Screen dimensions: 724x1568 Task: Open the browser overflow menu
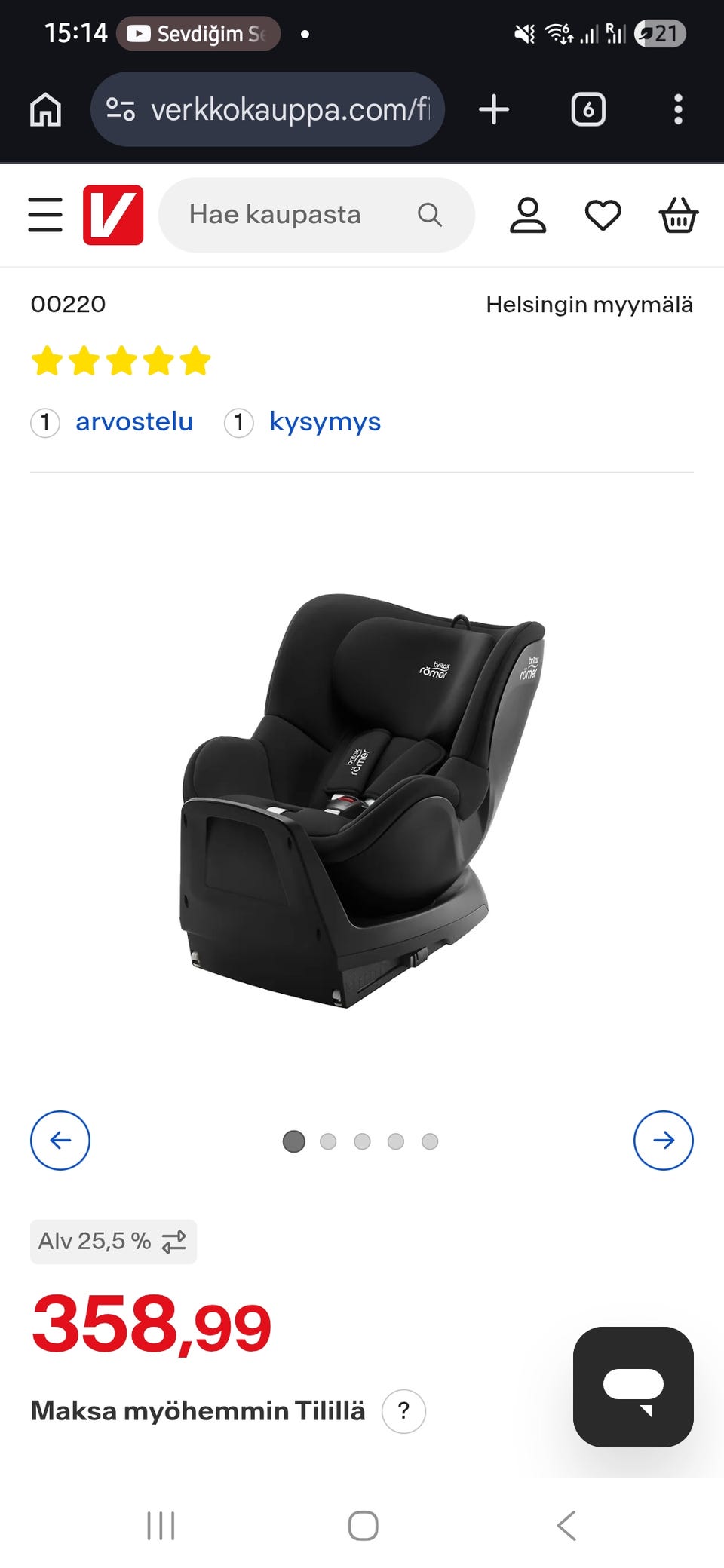click(678, 109)
